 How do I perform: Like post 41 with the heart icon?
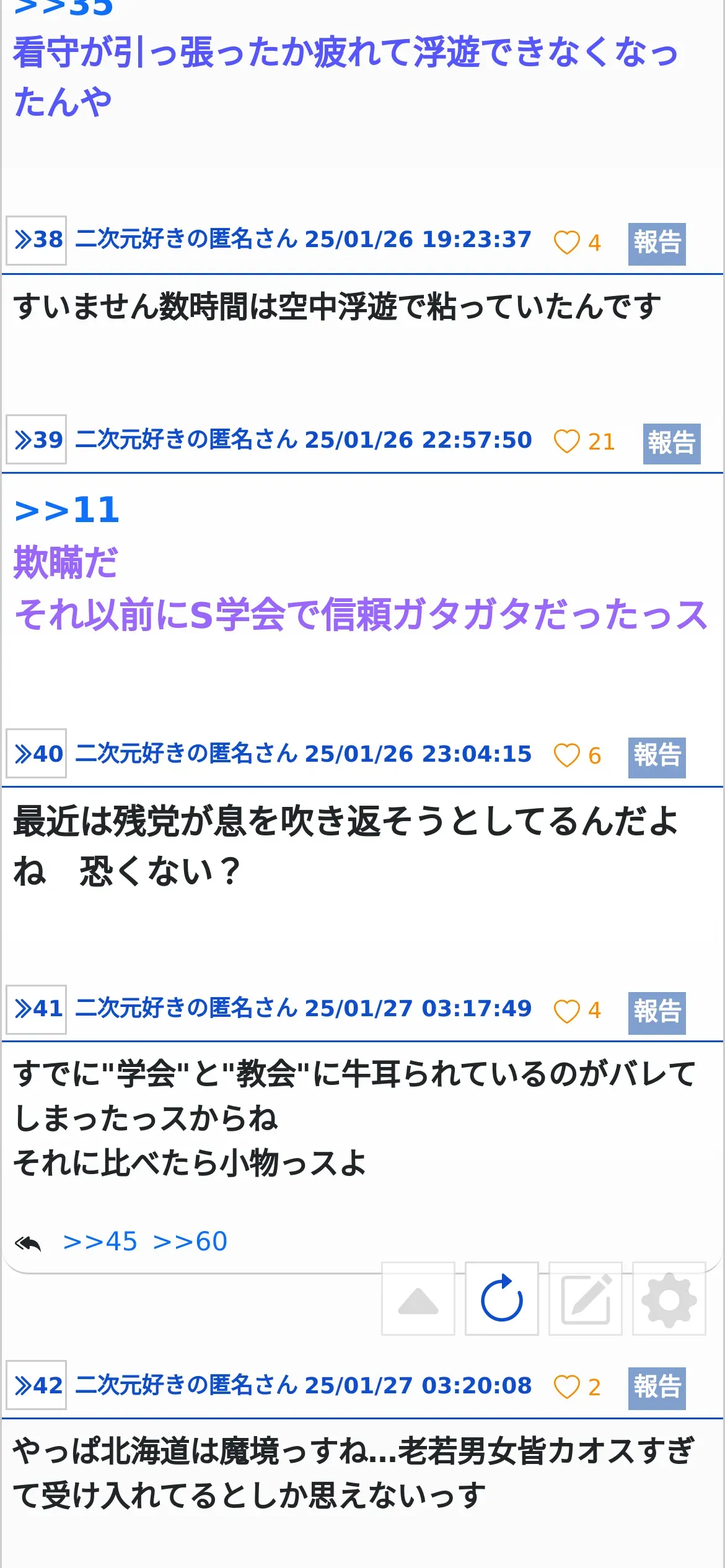coord(566,1011)
